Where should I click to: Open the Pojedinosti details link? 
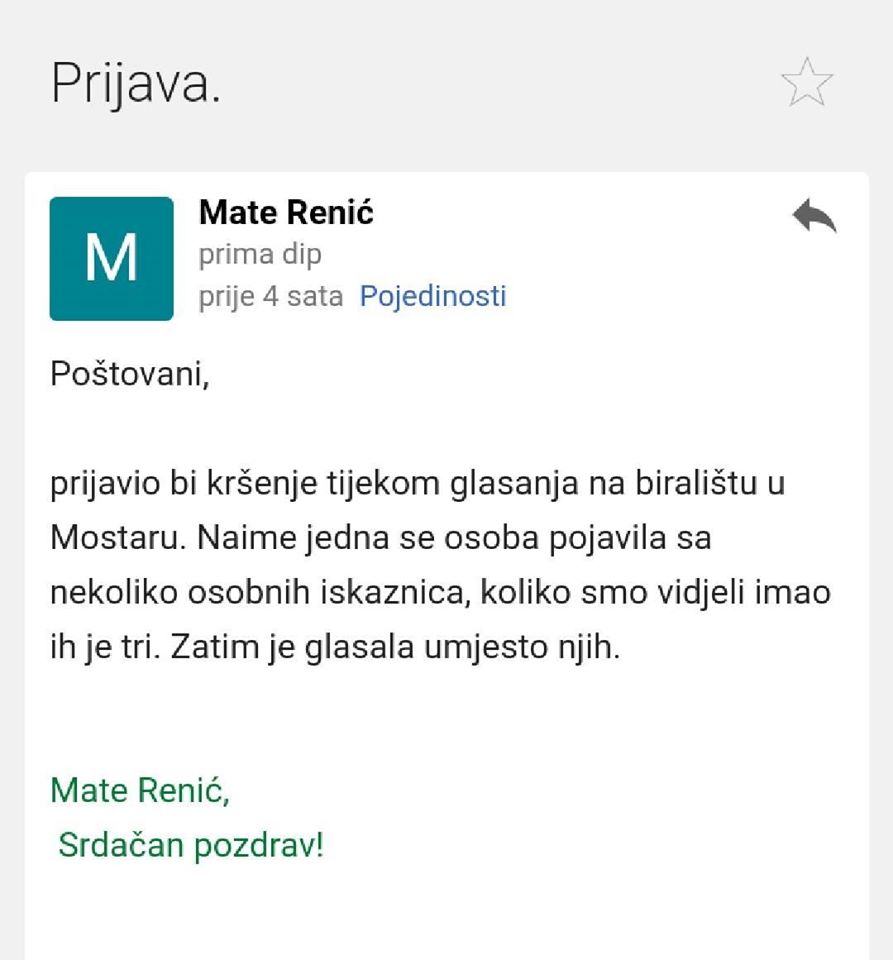(x=433, y=296)
